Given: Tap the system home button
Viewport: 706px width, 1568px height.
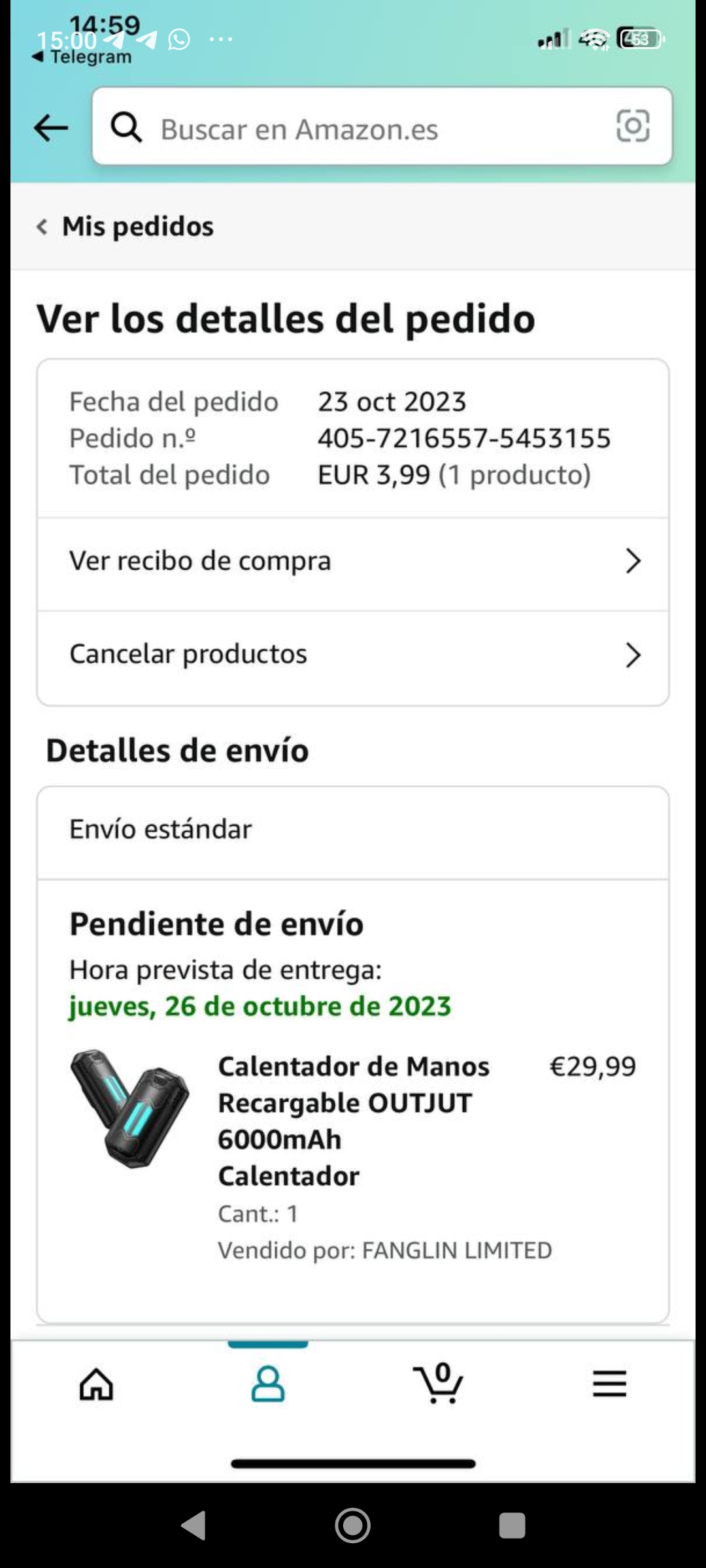Looking at the screenshot, I should 353,1526.
